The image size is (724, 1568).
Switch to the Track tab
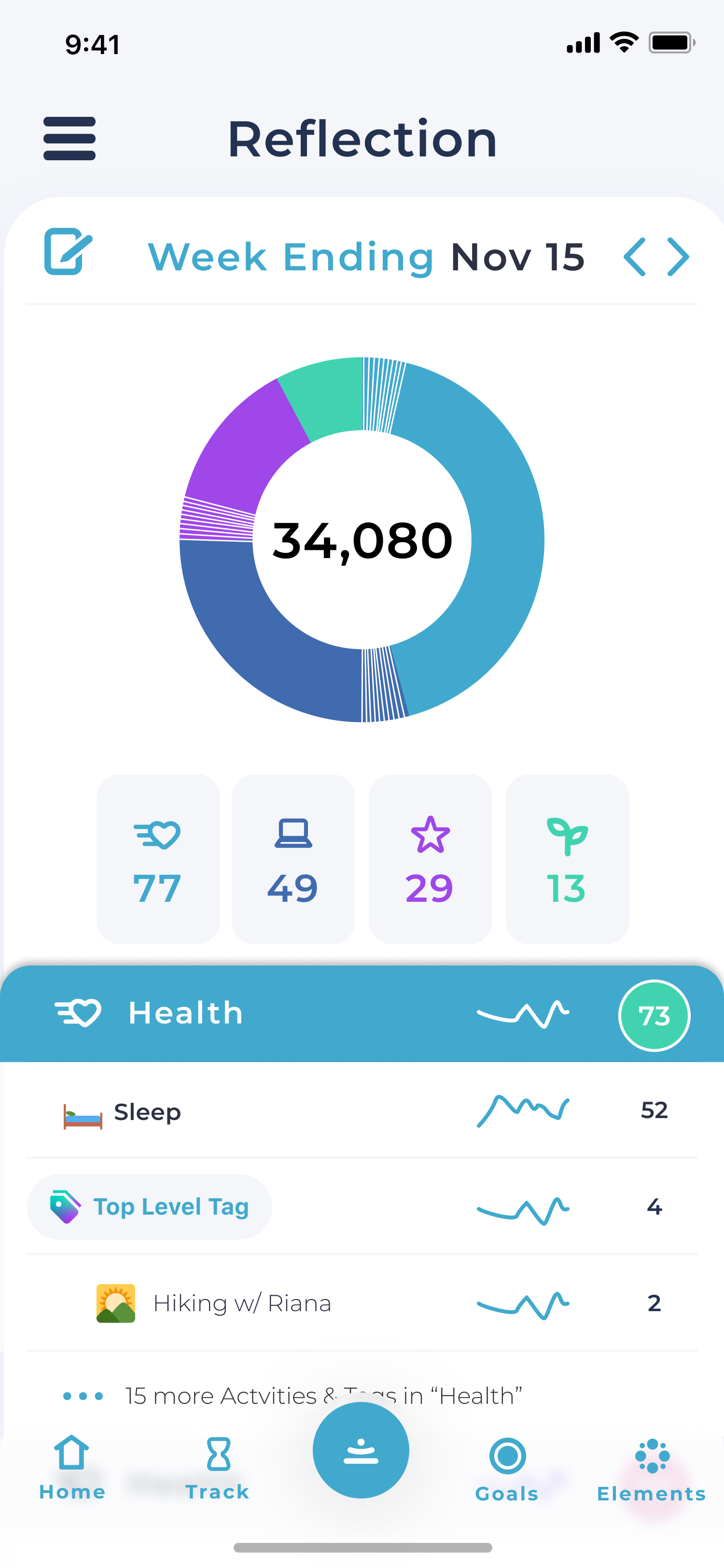(218, 1467)
